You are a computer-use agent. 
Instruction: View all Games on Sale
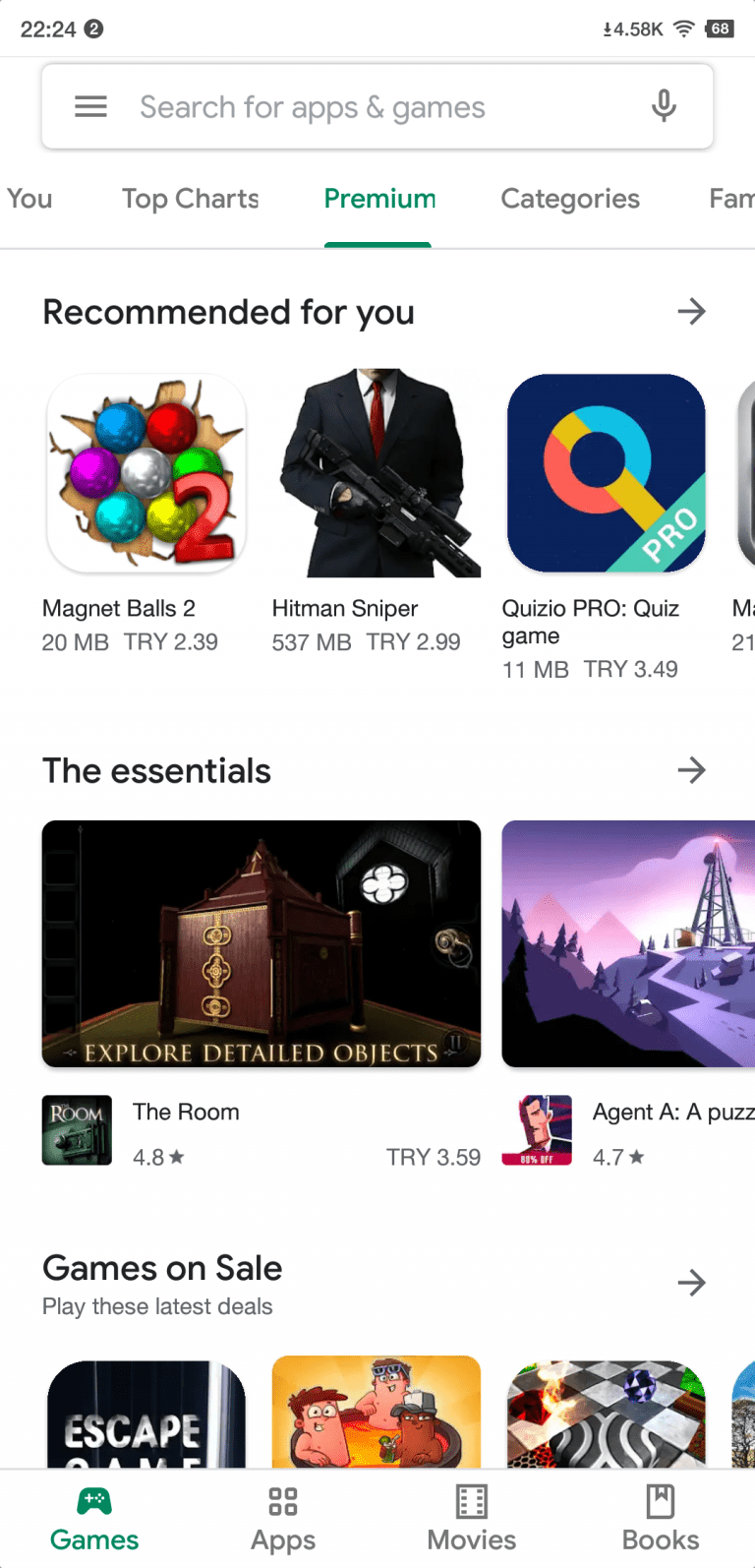click(691, 1283)
